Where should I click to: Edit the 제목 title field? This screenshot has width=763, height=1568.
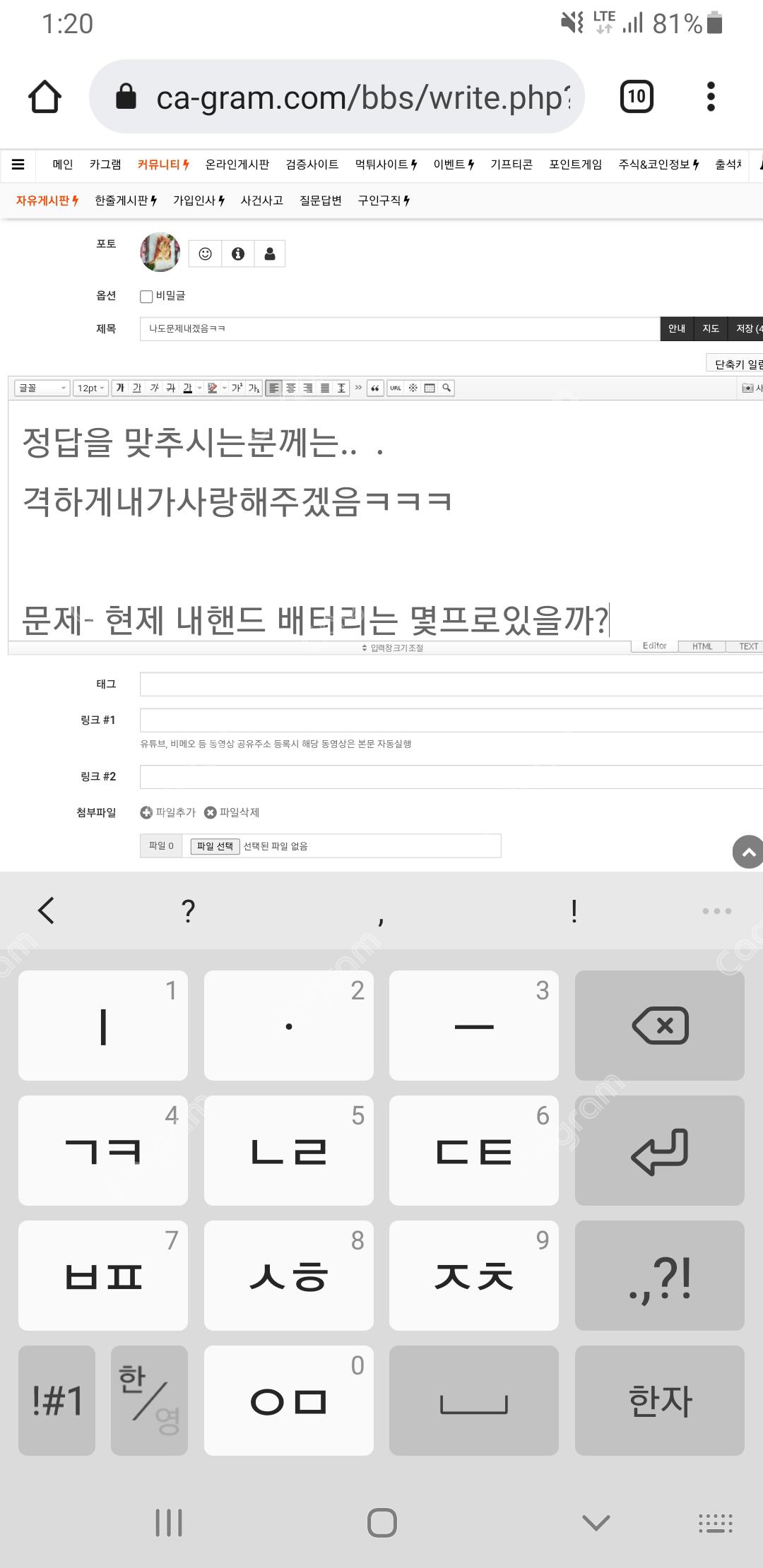(399, 329)
